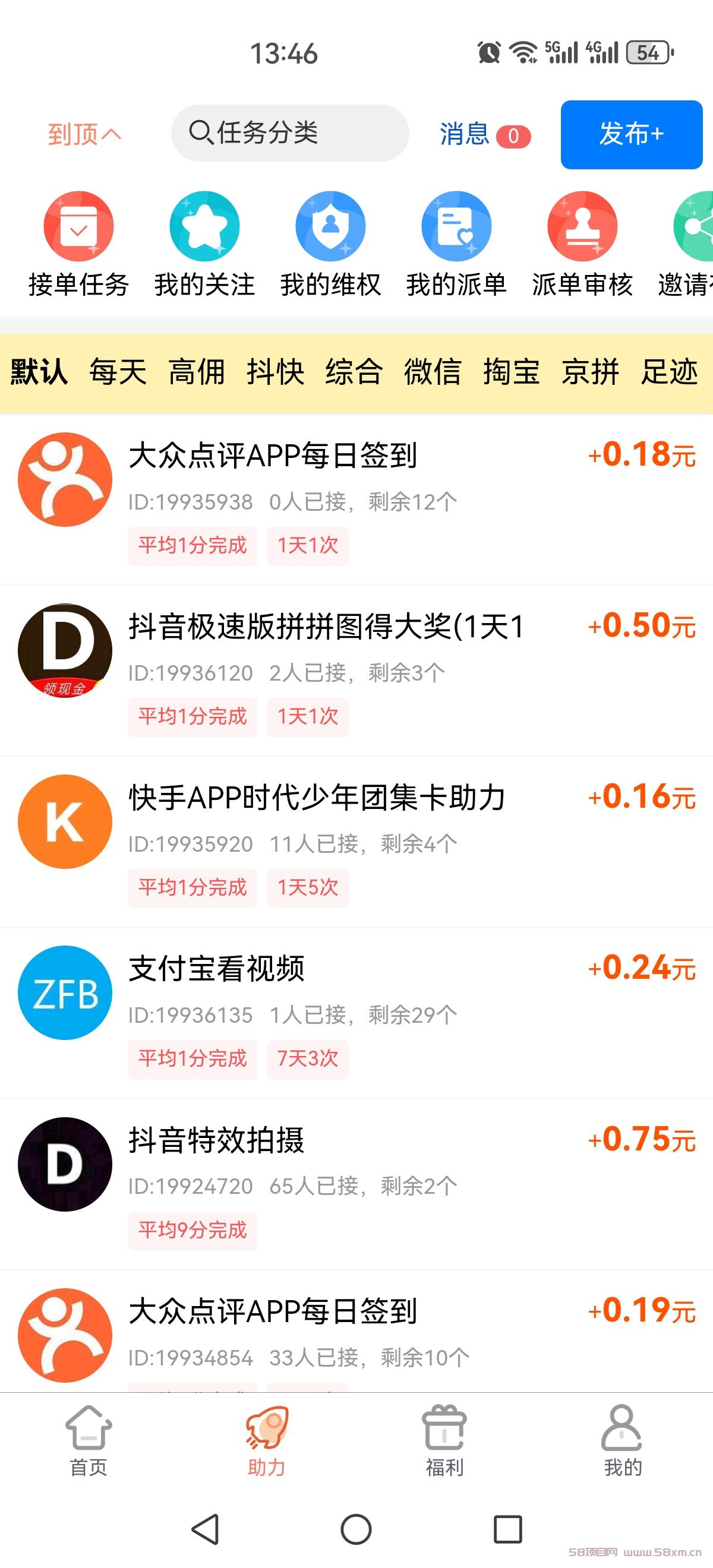
Task: Open task 抖音极速版拼拼图得大奖
Action: point(356,670)
